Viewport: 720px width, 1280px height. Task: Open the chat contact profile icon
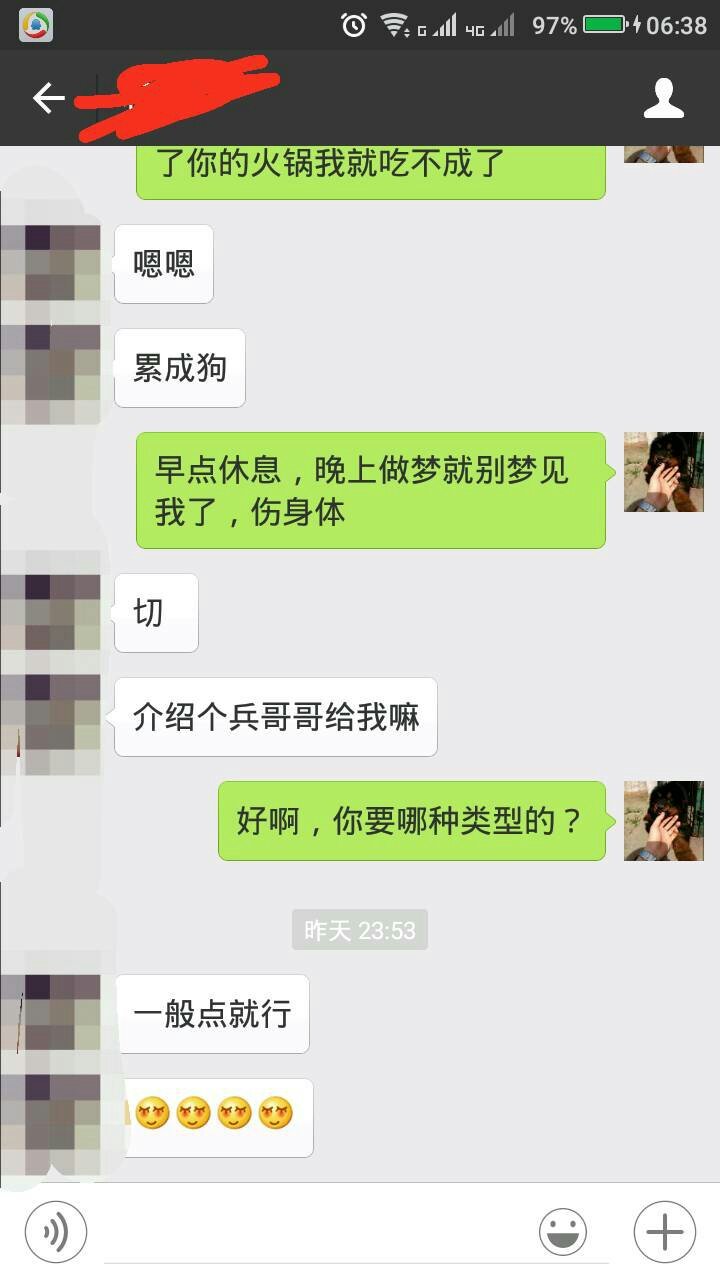[x=663, y=98]
